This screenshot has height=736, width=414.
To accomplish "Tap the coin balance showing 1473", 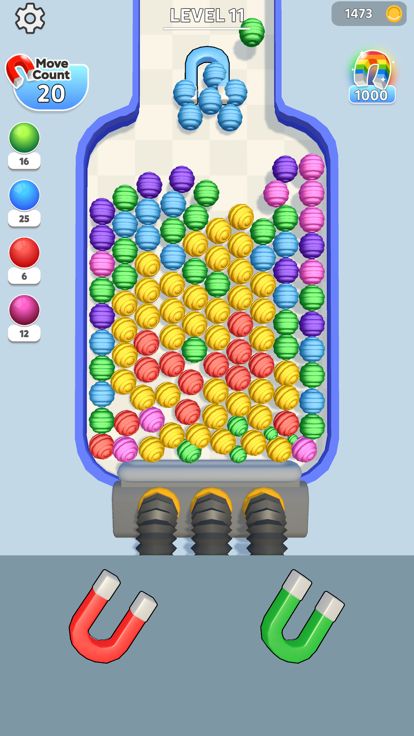I will (x=369, y=14).
